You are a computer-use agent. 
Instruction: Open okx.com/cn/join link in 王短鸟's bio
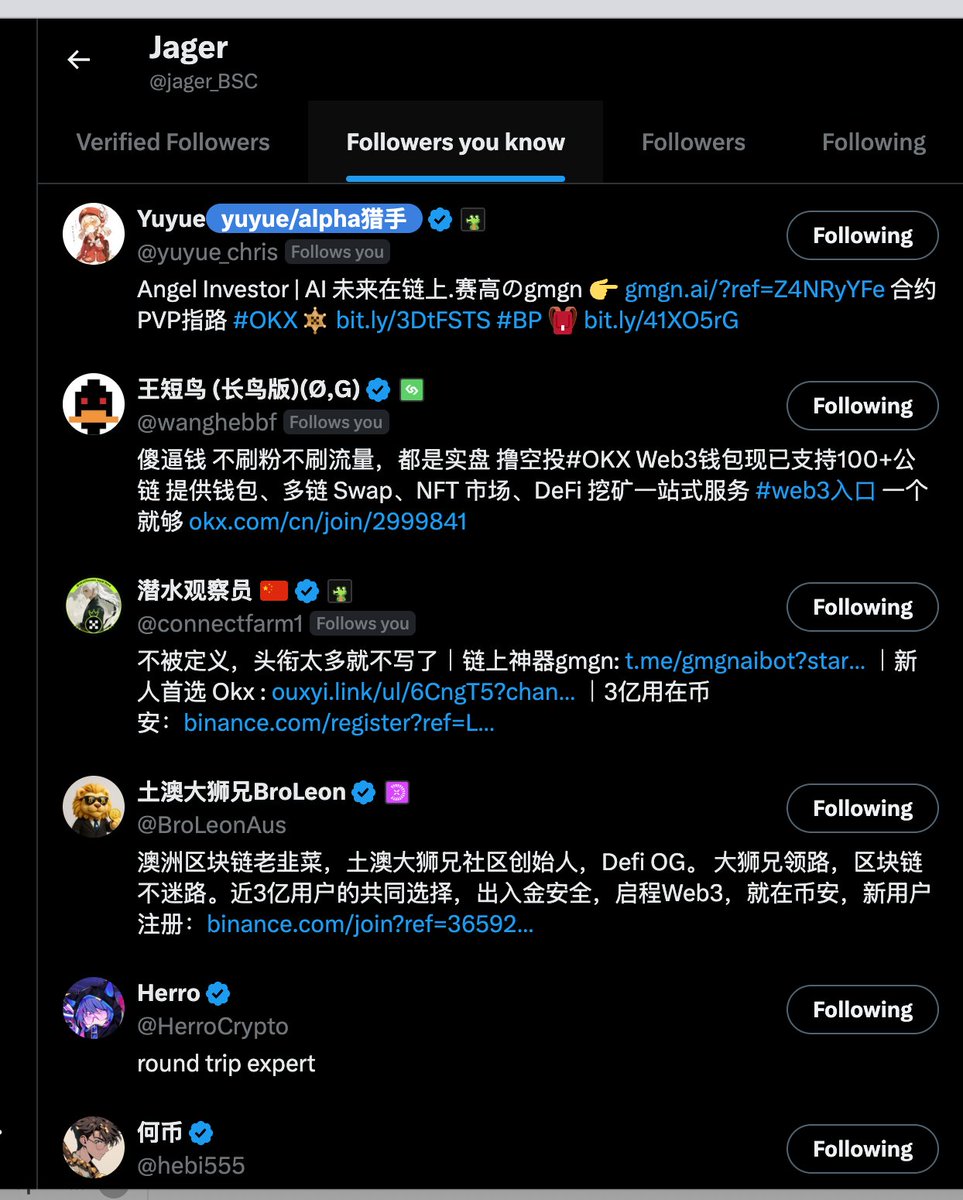(x=327, y=521)
